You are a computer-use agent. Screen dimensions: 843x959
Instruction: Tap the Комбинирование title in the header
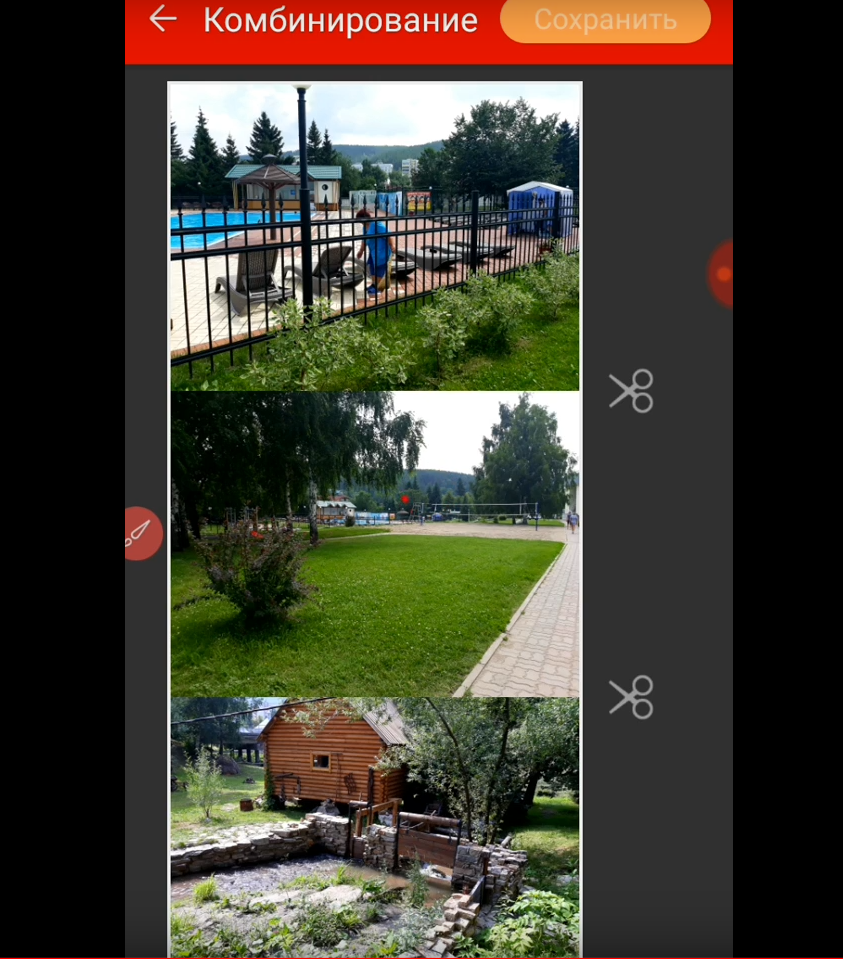coord(339,20)
